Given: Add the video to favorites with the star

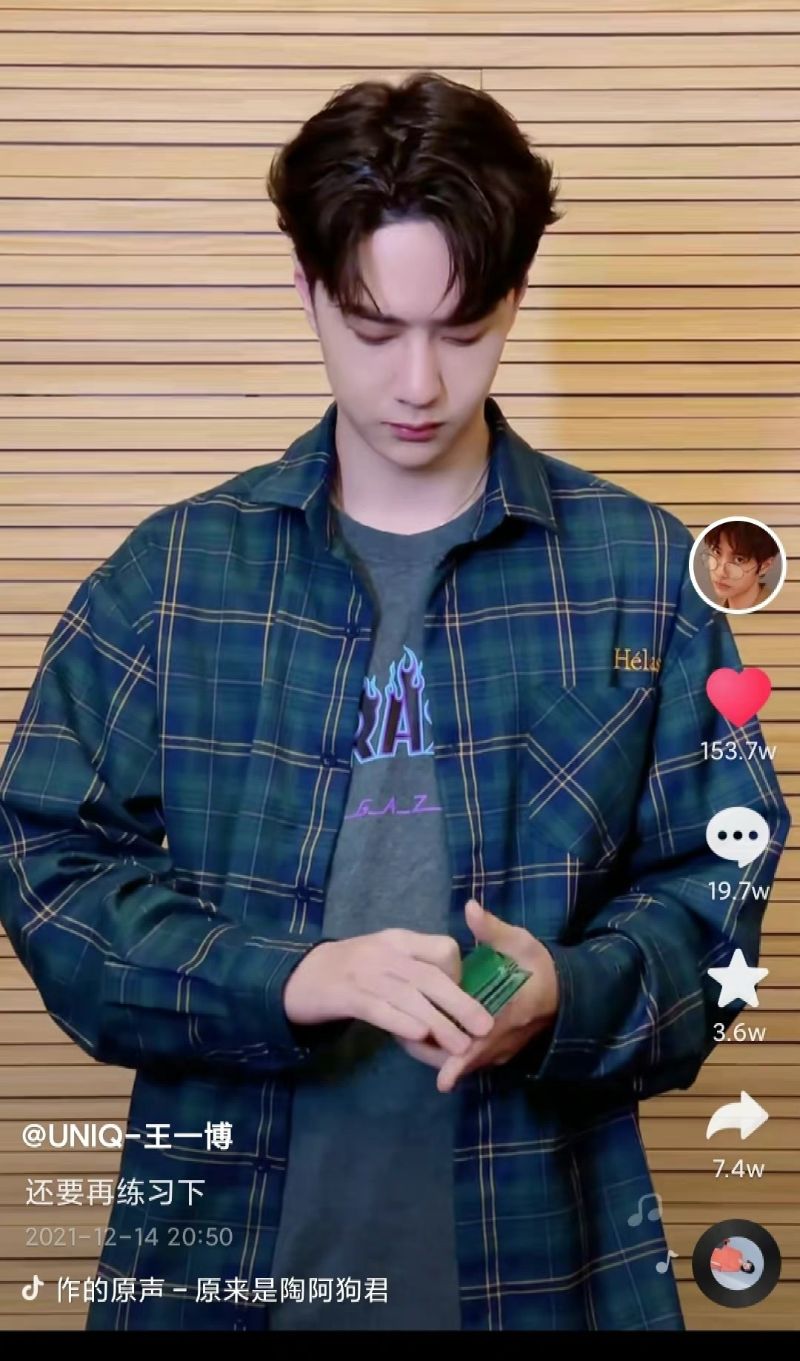Looking at the screenshot, I should pyautogui.click(x=738, y=979).
